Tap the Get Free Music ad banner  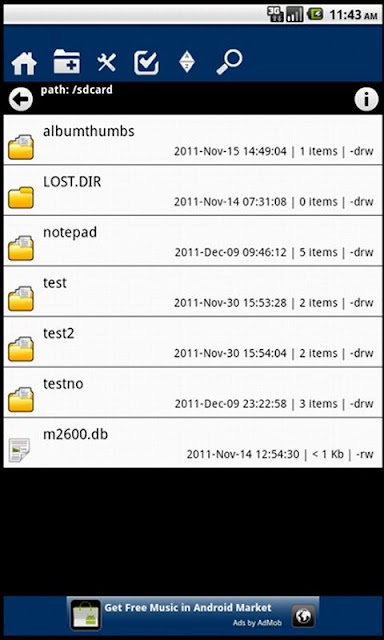[193, 614]
